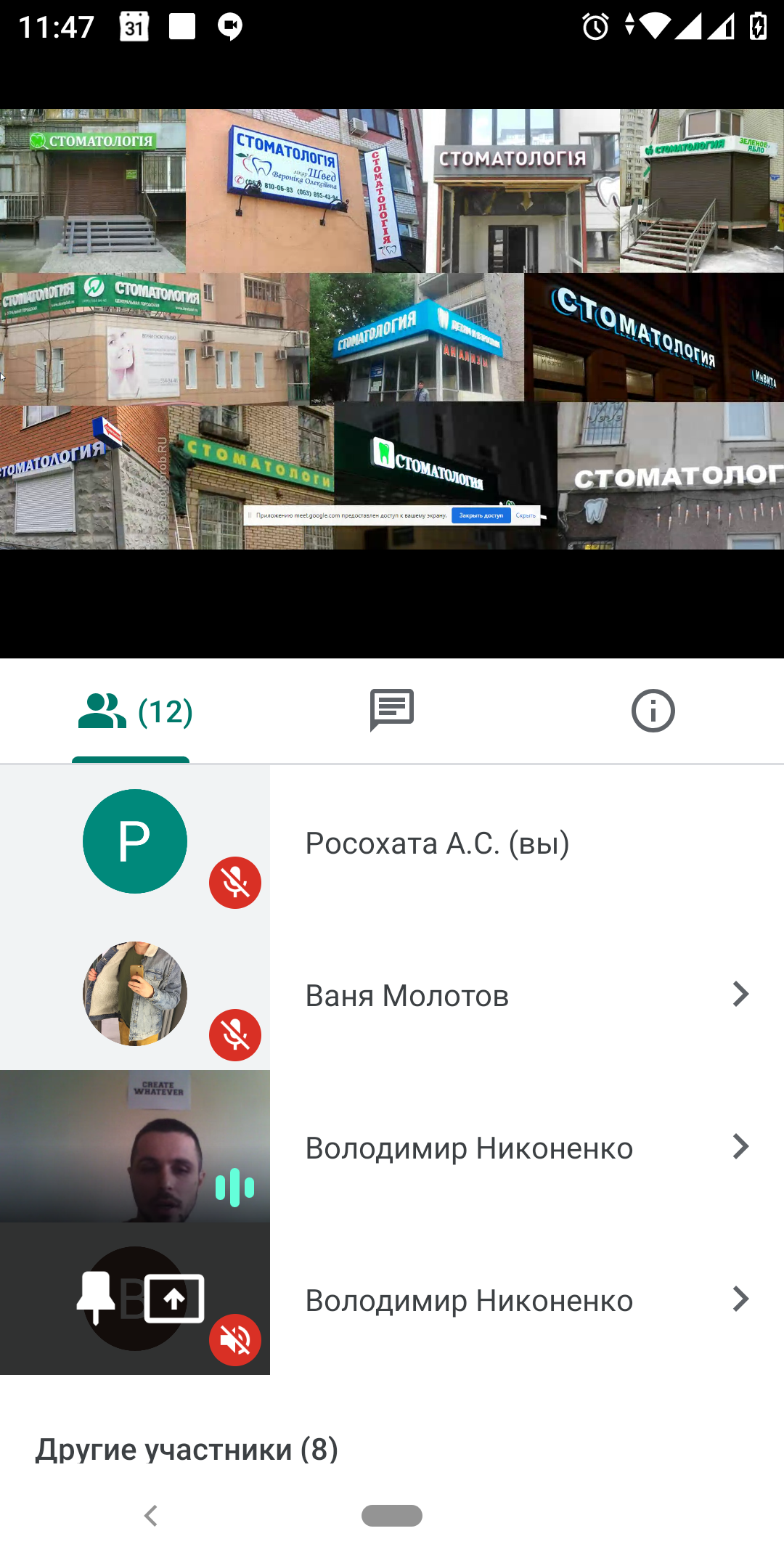Open the meeting info tab
The height and width of the screenshot is (1568, 784).
653,711
